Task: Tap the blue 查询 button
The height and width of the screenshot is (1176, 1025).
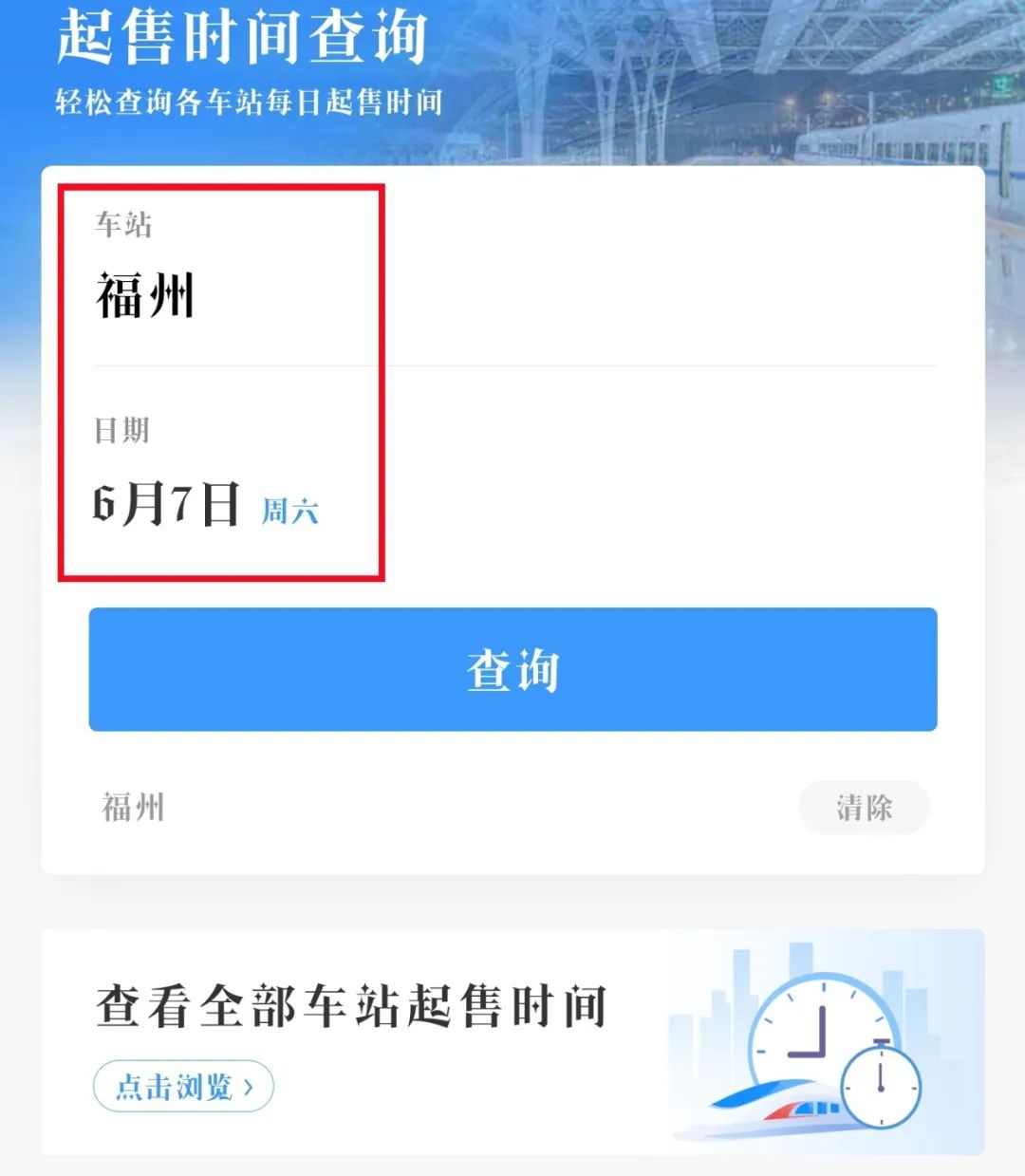Action: pyautogui.click(x=512, y=670)
